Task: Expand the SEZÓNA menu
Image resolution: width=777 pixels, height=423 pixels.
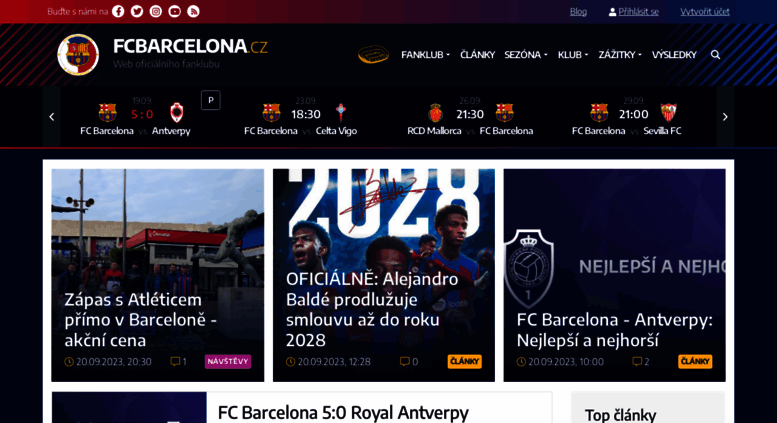Action: [x=526, y=55]
